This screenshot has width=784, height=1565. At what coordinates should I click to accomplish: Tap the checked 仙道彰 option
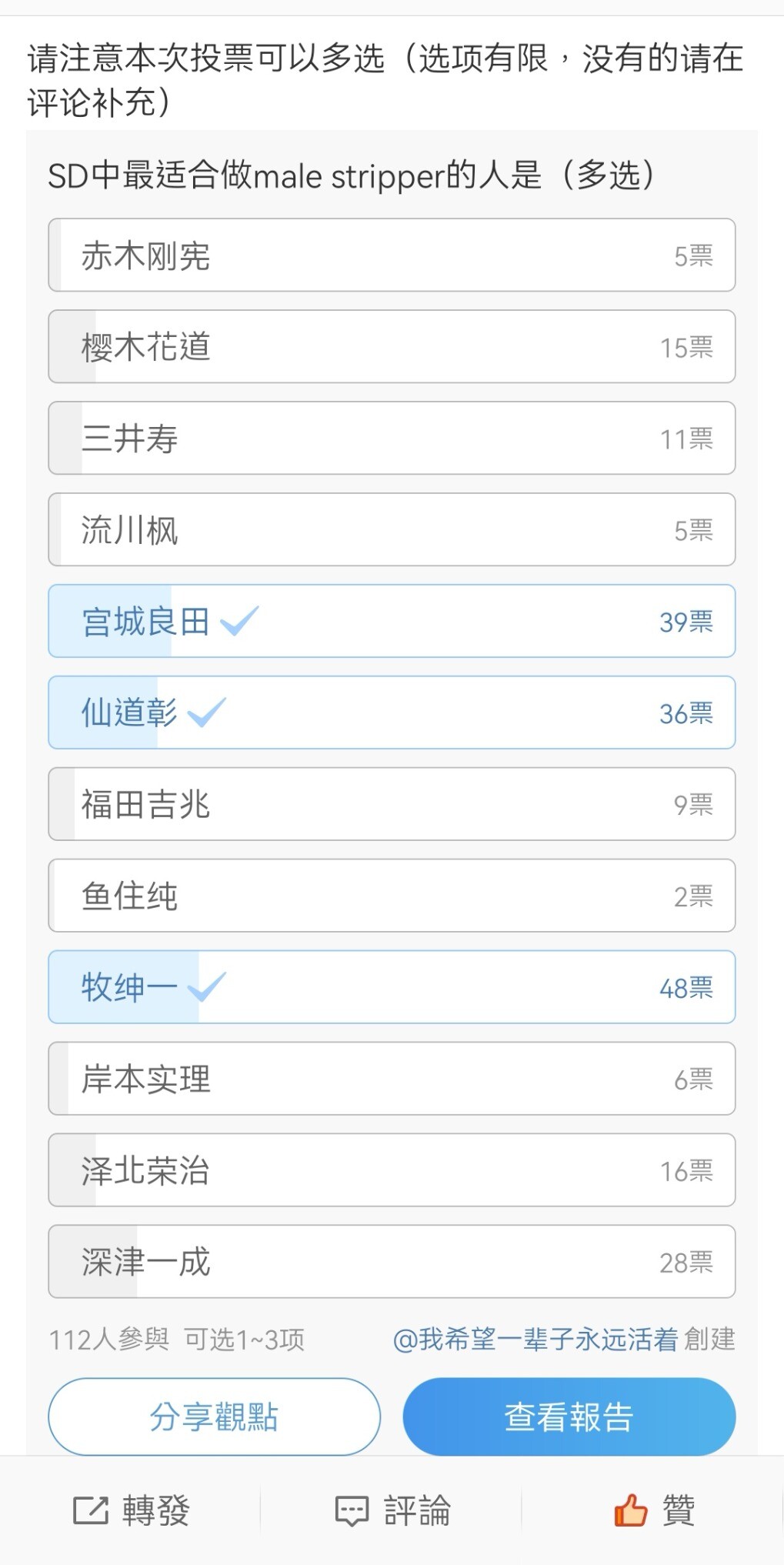392,712
